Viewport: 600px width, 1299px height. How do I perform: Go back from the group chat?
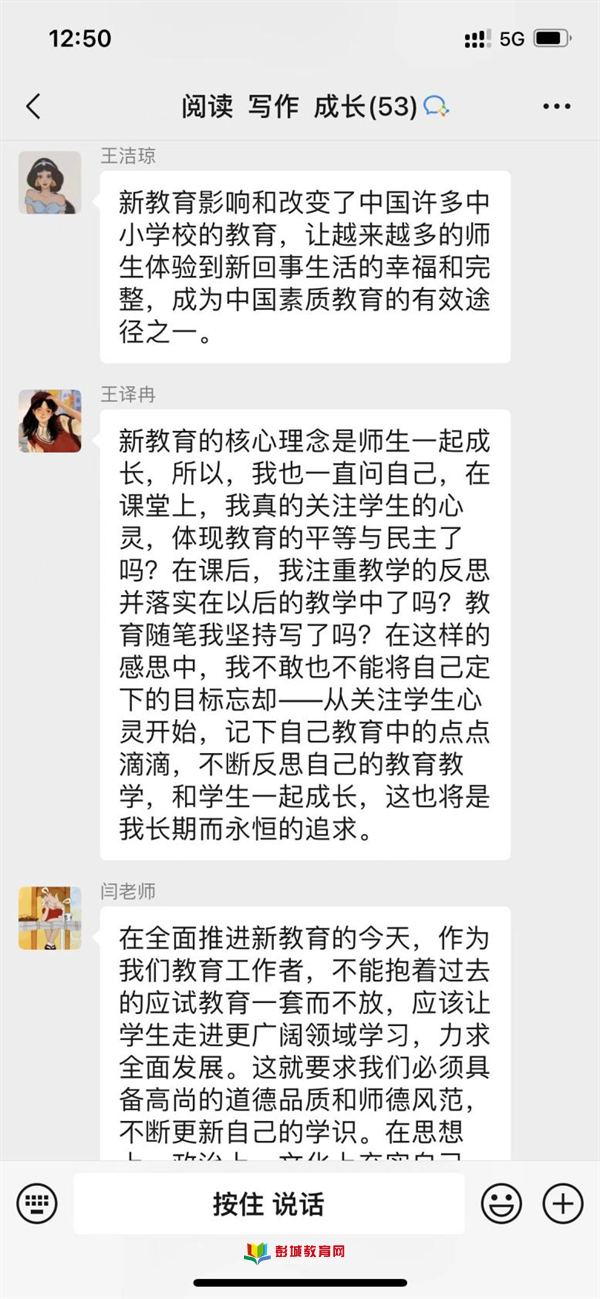(x=34, y=107)
